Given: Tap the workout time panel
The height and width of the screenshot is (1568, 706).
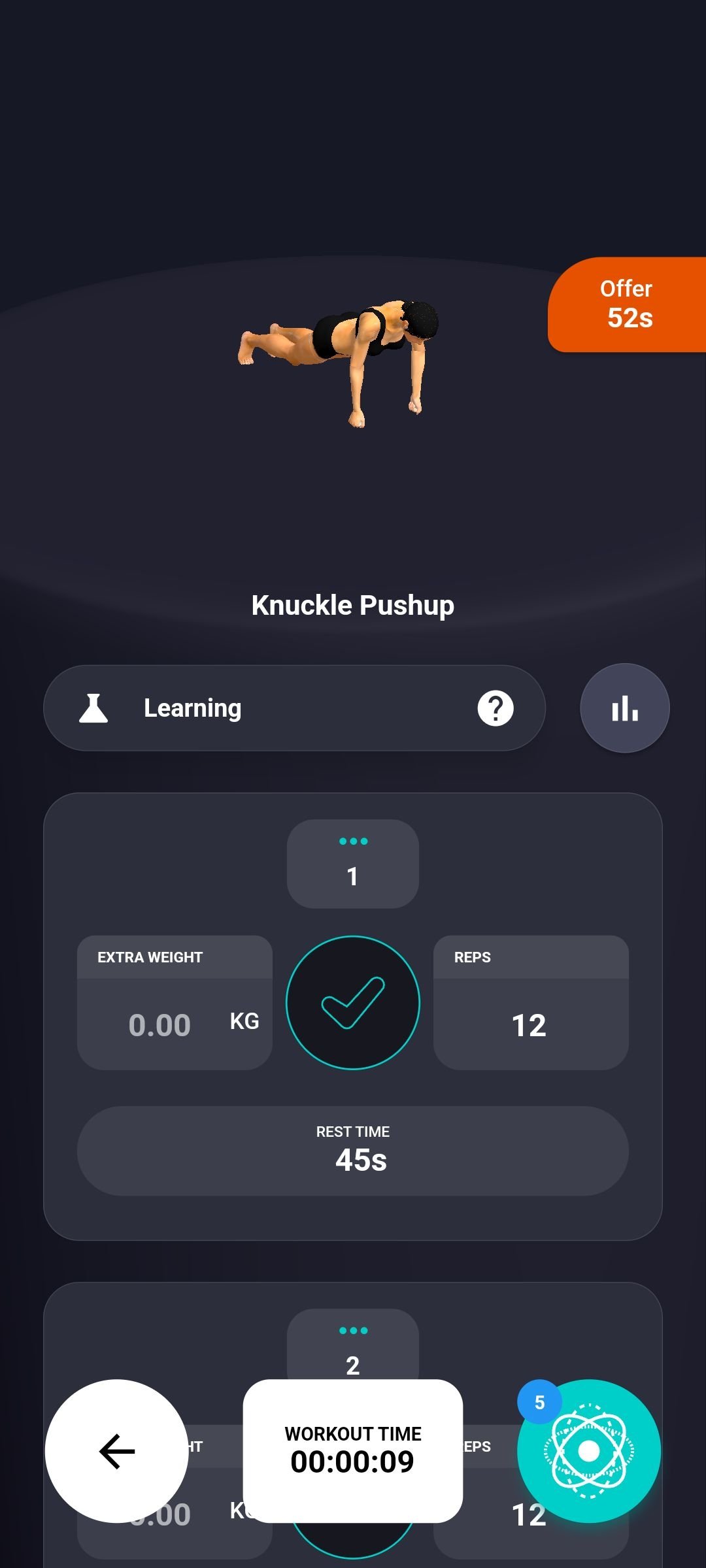Looking at the screenshot, I should point(353,1451).
